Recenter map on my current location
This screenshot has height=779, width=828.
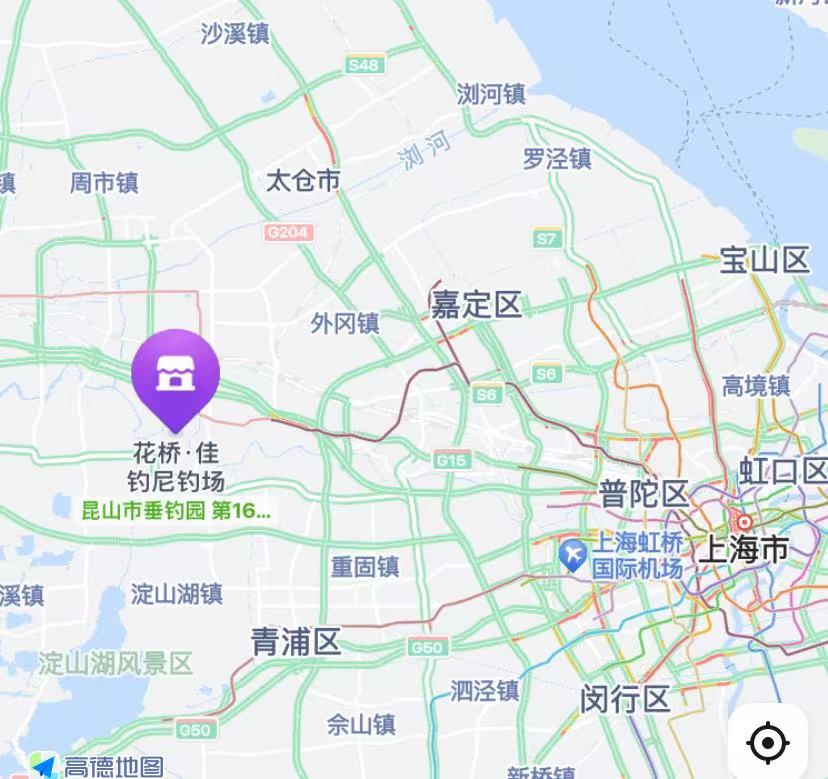[x=768, y=742]
